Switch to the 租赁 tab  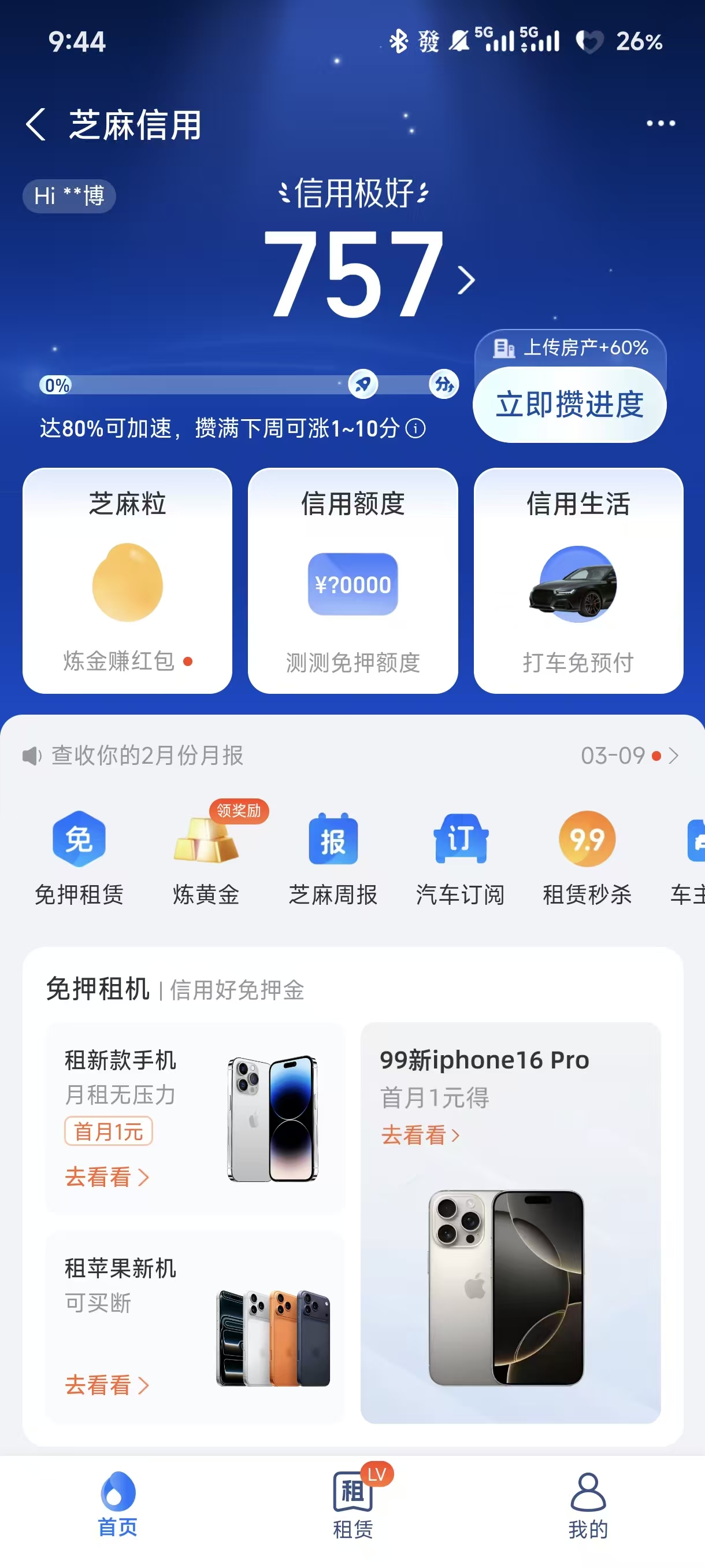353,1503
